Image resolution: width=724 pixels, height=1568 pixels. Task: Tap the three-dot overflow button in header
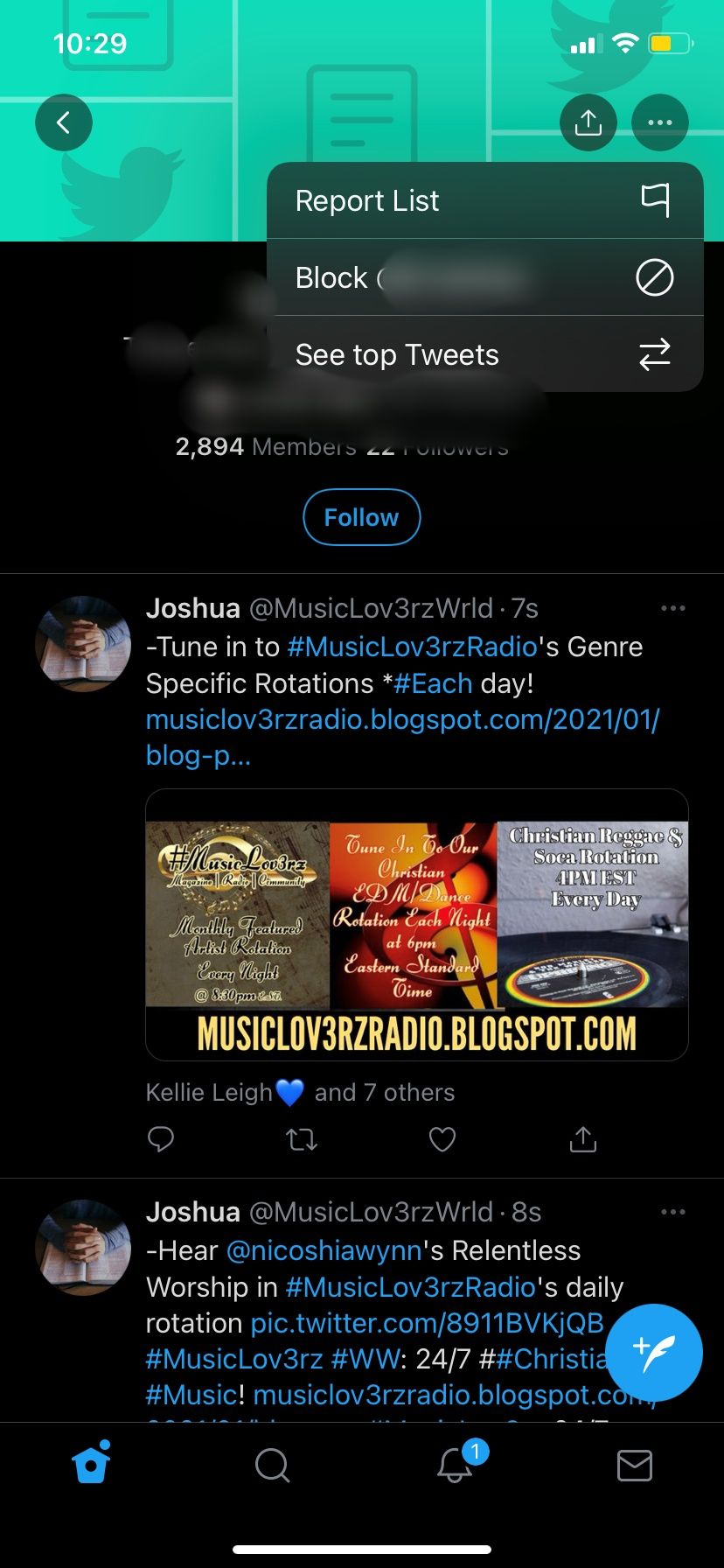(x=660, y=122)
